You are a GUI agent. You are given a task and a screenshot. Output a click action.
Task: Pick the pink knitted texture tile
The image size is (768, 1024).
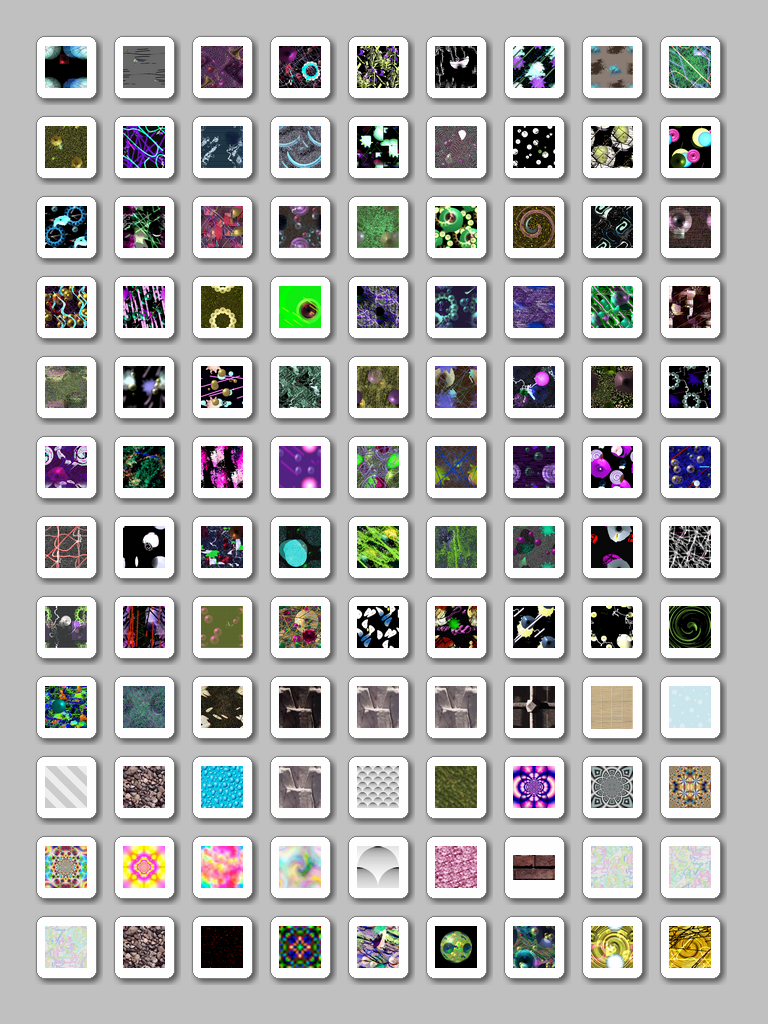[x=456, y=867]
